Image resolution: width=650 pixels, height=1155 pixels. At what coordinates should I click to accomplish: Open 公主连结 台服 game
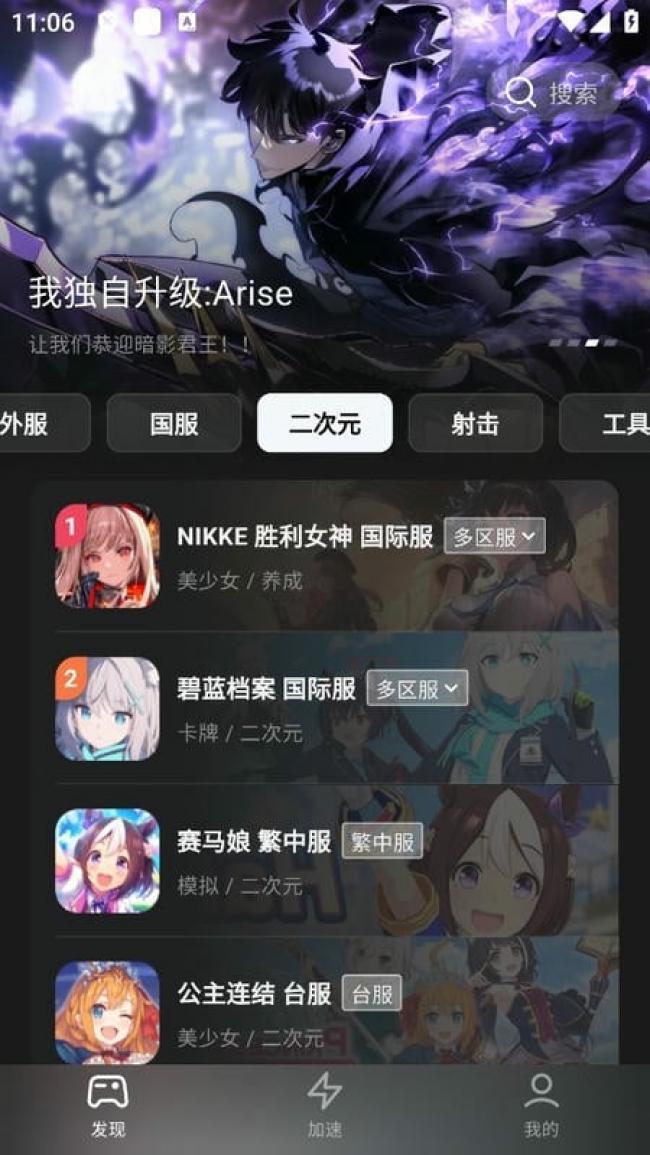coord(253,994)
